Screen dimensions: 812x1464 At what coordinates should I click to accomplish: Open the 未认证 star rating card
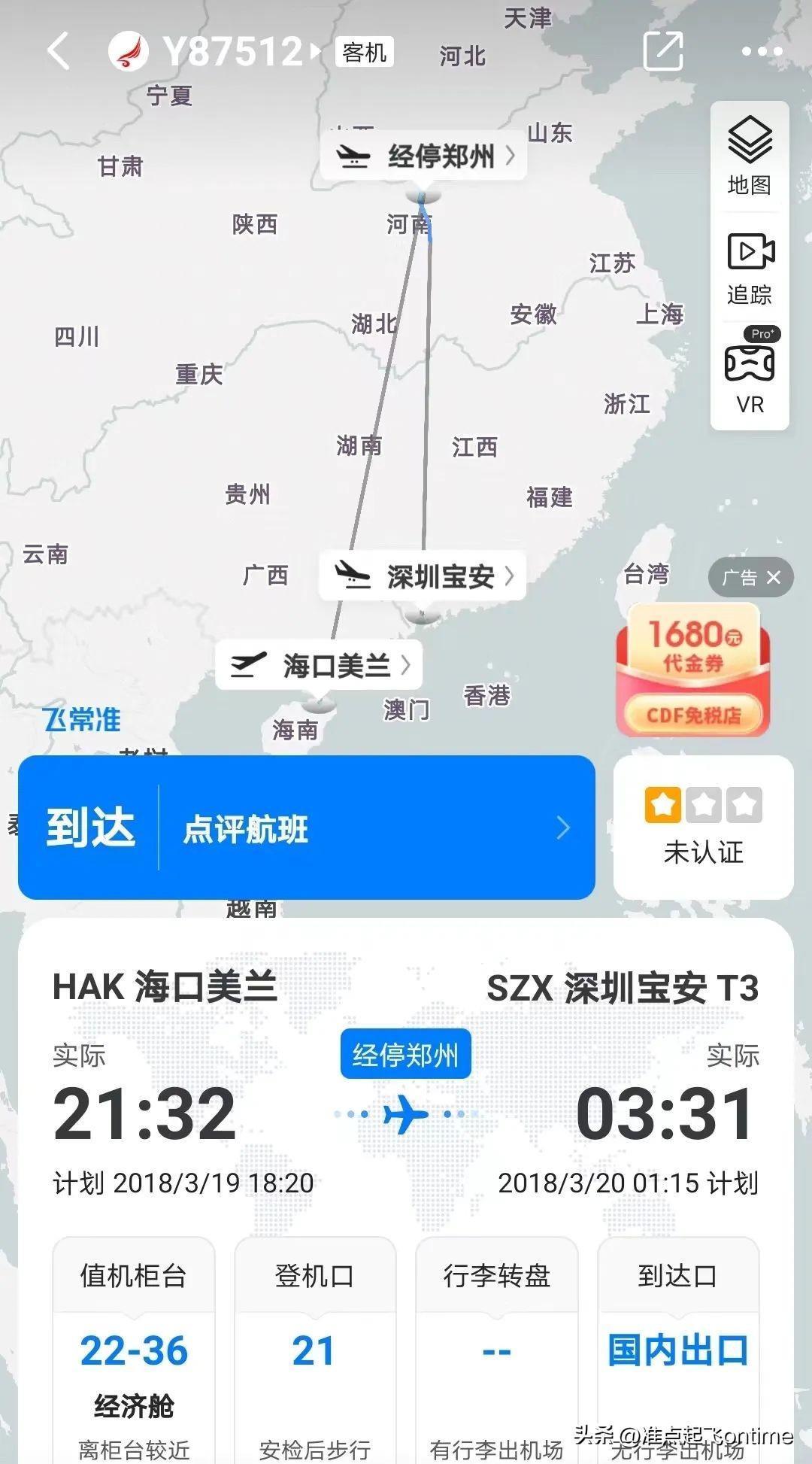click(703, 827)
